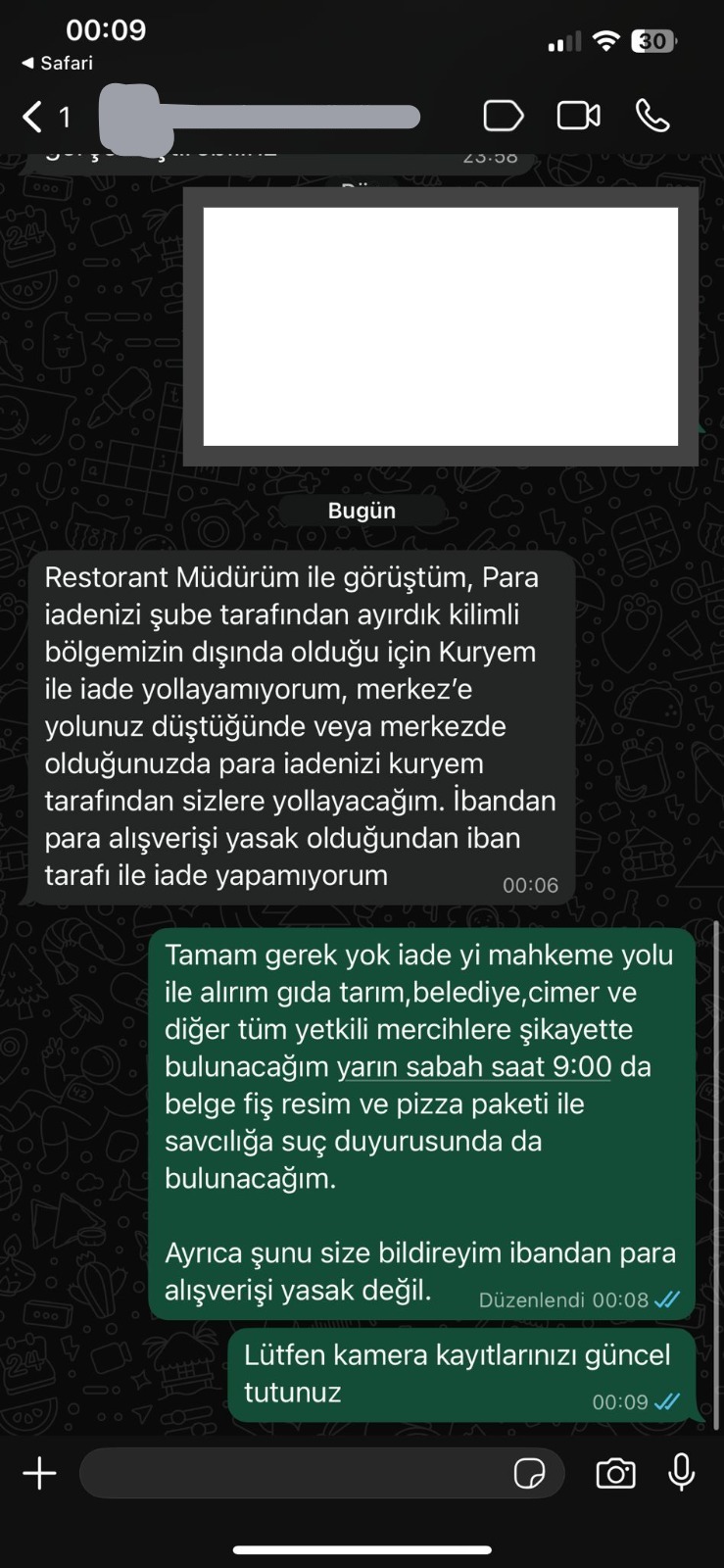Focus the message text field
This screenshot has height=1568, width=724.
[294, 1473]
